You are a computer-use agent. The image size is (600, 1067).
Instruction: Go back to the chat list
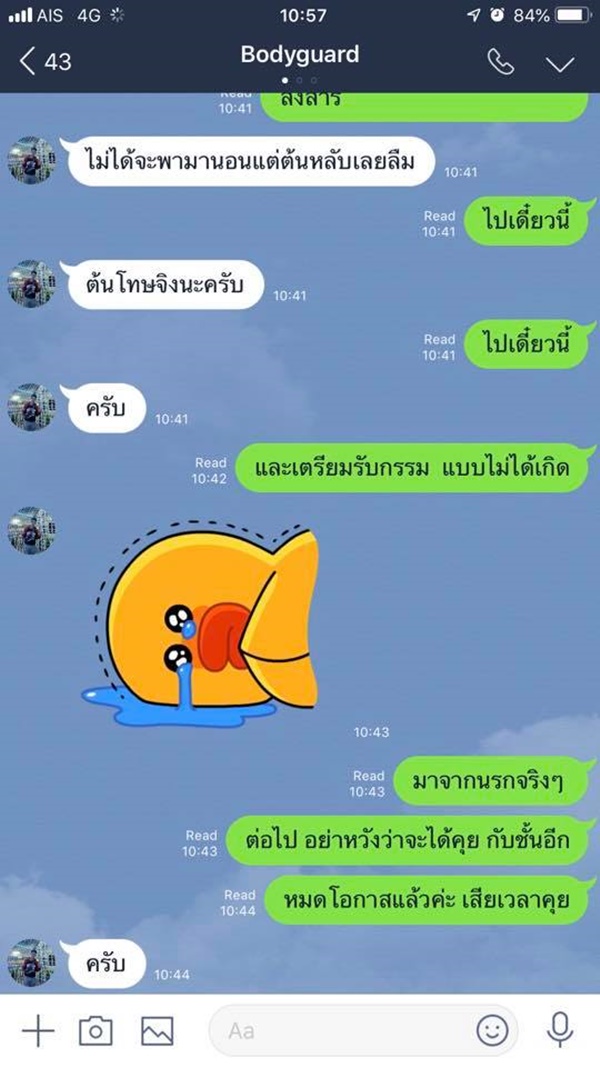click(x=44, y=62)
